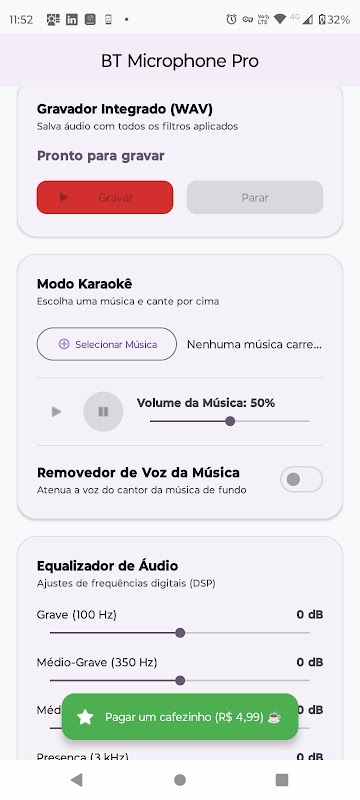Tap the Volume da Música slider
The image size is (360, 800).
[230, 421]
